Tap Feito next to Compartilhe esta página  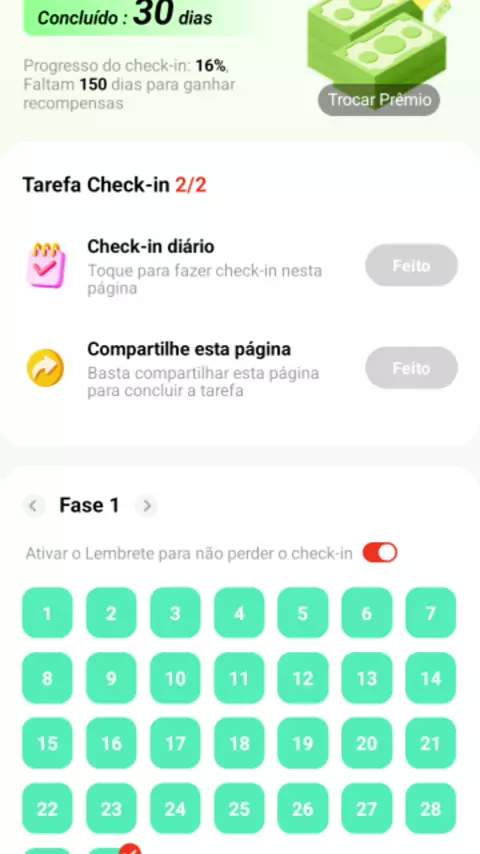[411, 368]
